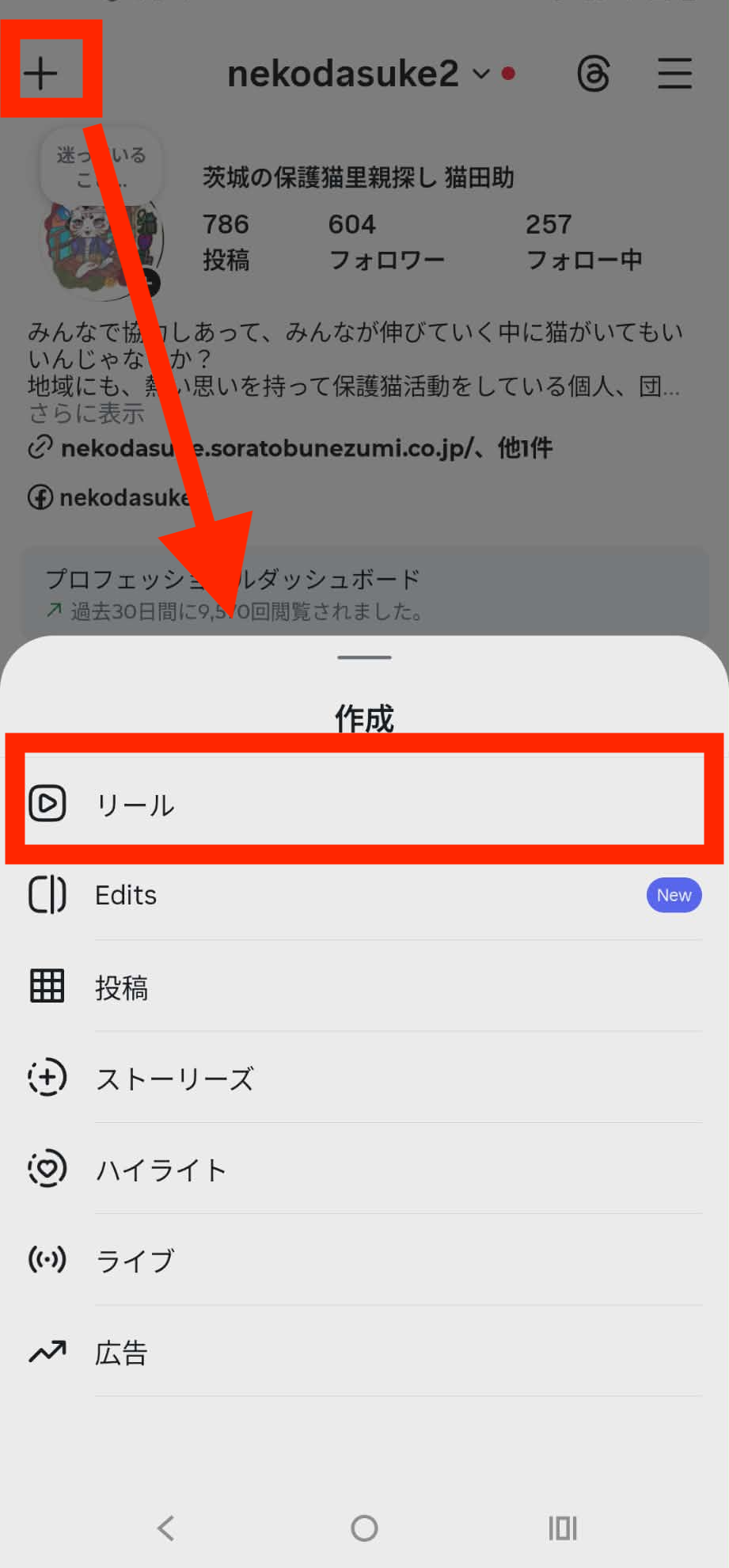
Task: Choose 投稿 to create a post
Action: [122, 988]
